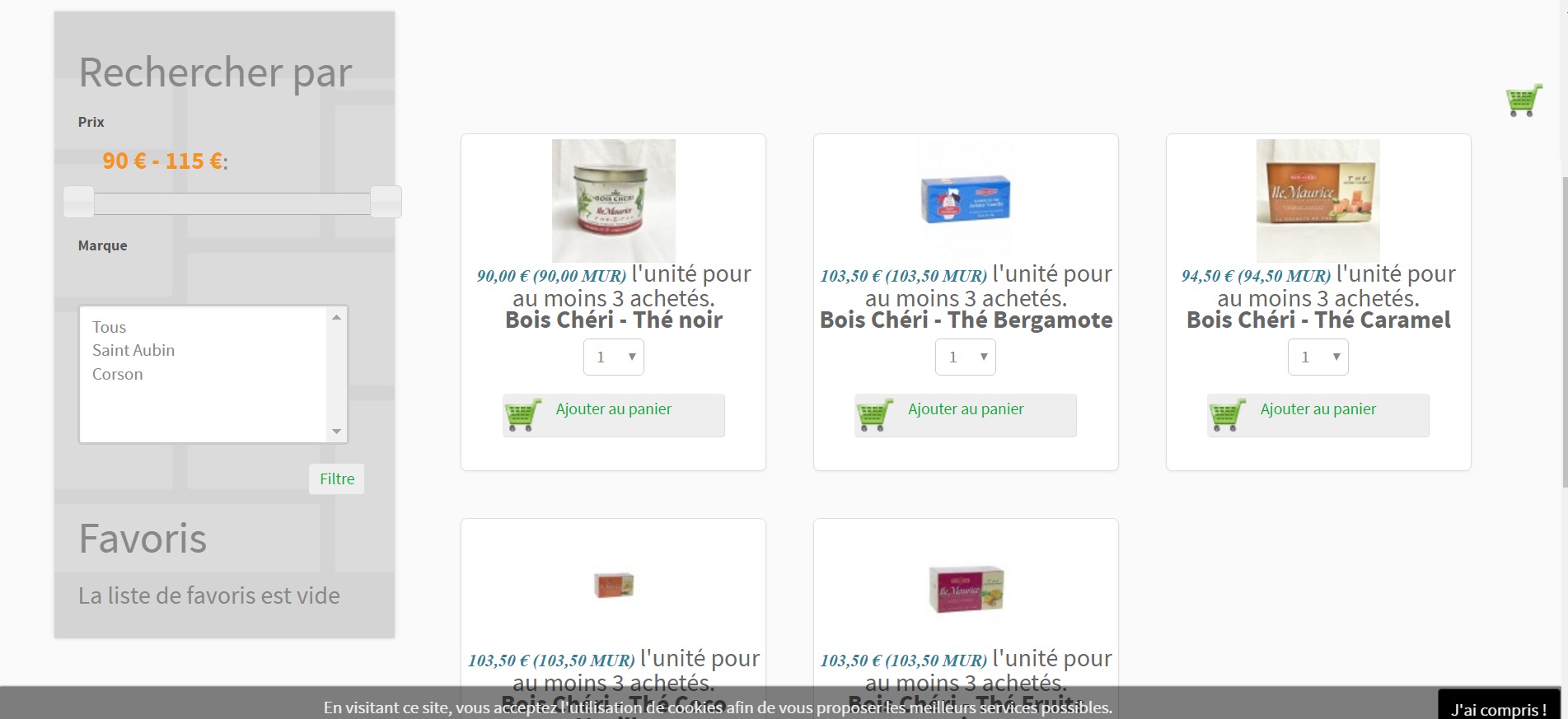The width and height of the screenshot is (1568, 719).
Task: Open Thé Bergamote product image
Action: pyautogui.click(x=965, y=200)
